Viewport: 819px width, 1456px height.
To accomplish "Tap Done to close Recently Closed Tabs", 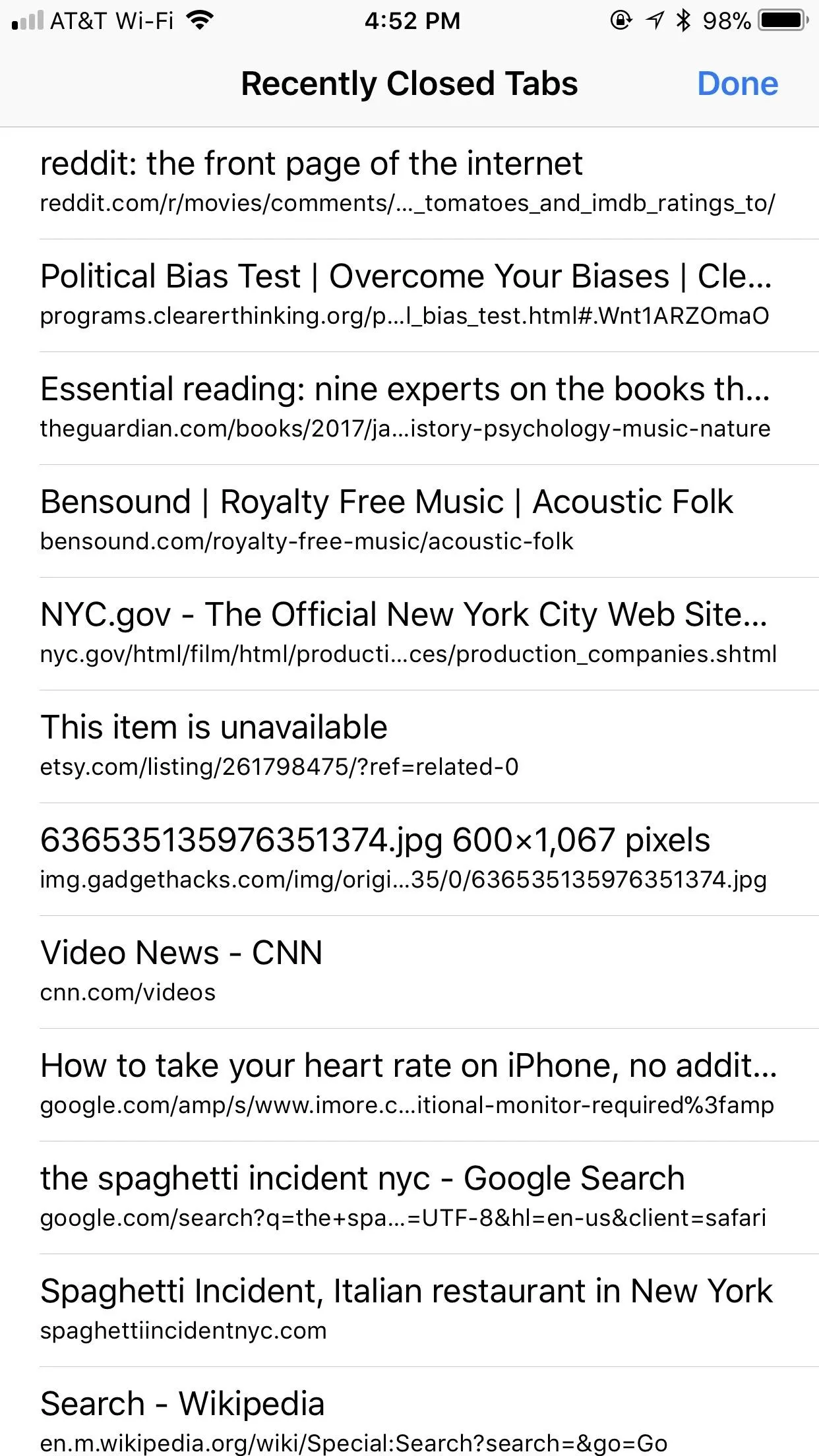I will click(x=737, y=84).
